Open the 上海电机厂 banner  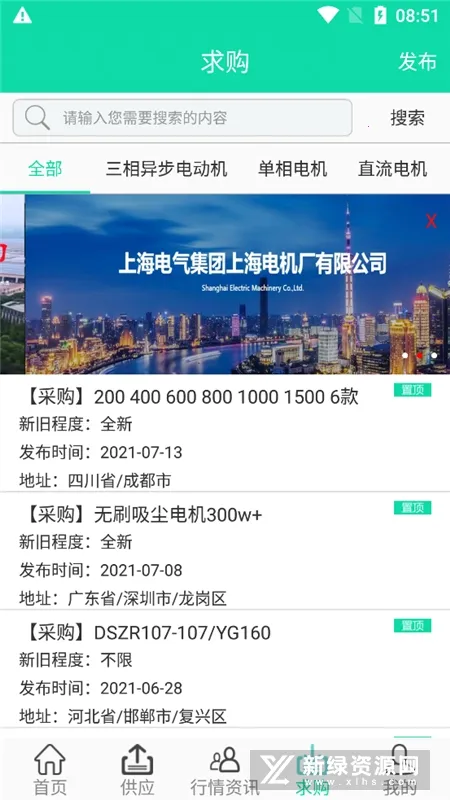[237, 284]
